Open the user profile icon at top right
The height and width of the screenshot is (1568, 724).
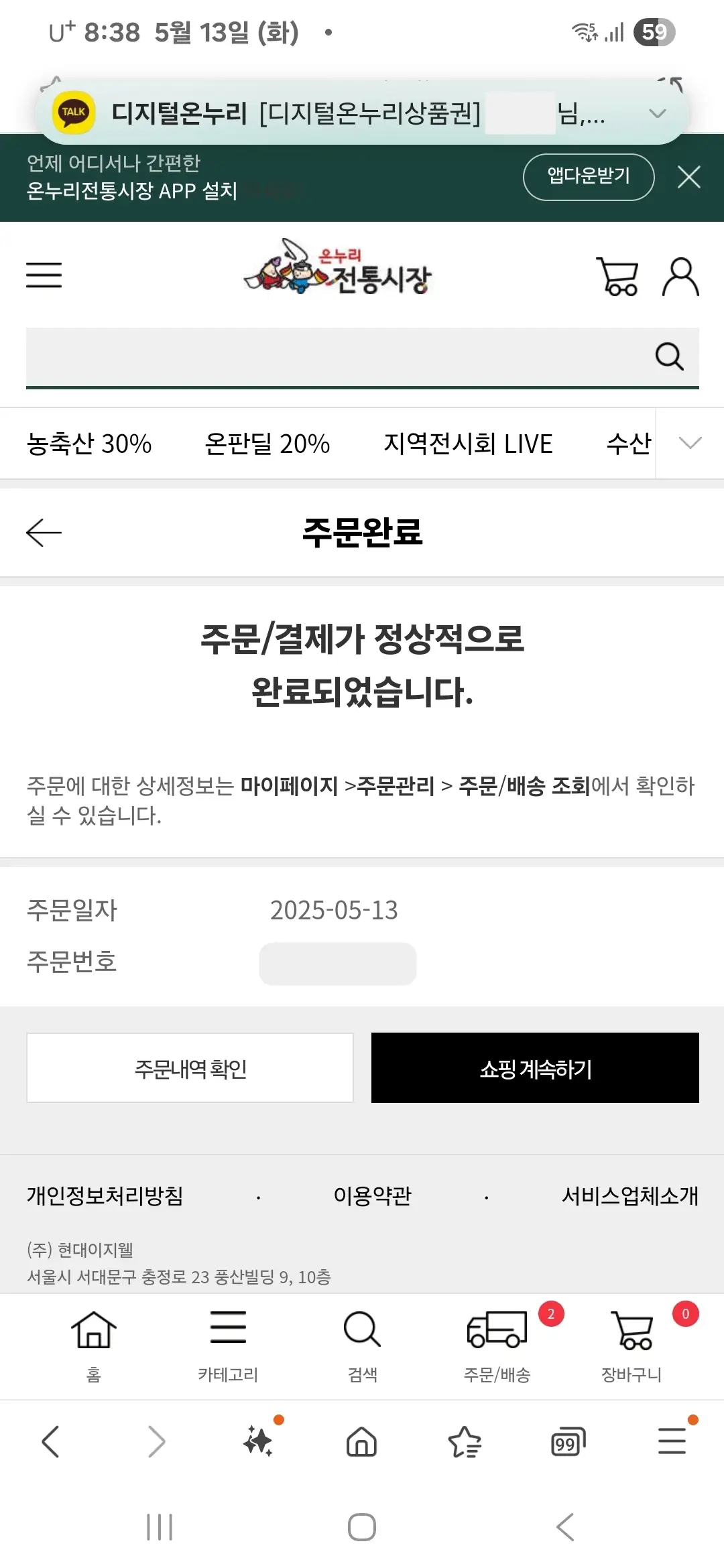pyautogui.click(x=680, y=275)
